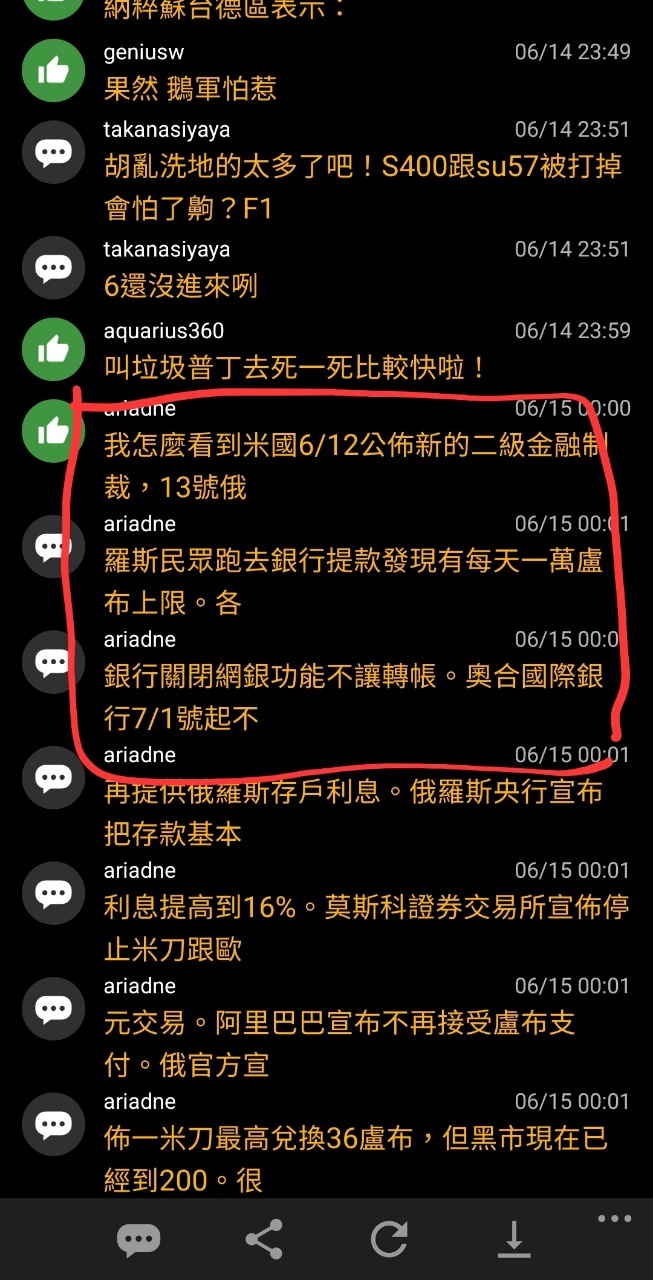The height and width of the screenshot is (1280, 653).
Task: Open takanasiyaya's comment about S400
Action: (326, 170)
